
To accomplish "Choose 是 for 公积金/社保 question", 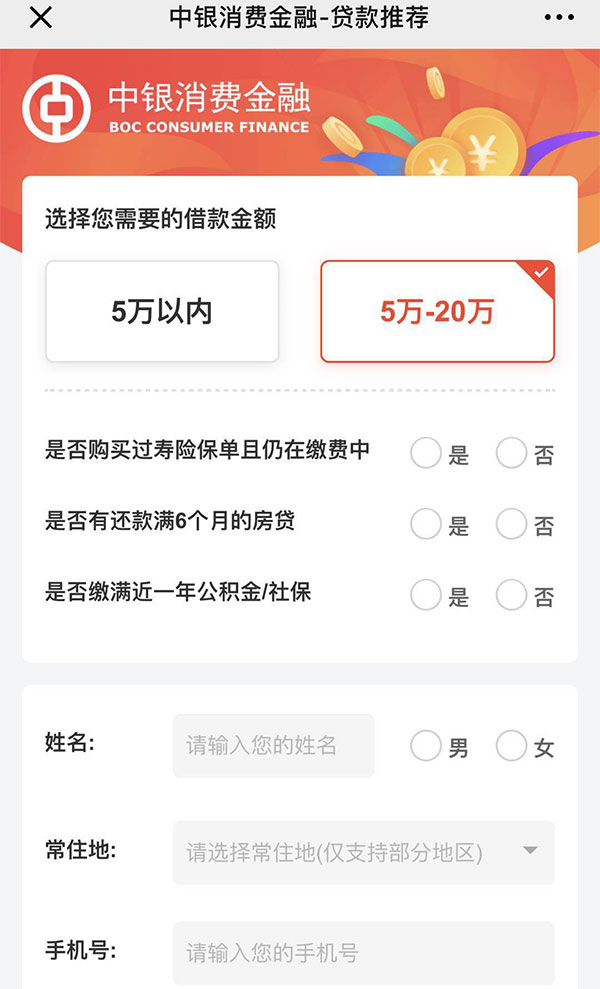I will pyautogui.click(x=426, y=596).
